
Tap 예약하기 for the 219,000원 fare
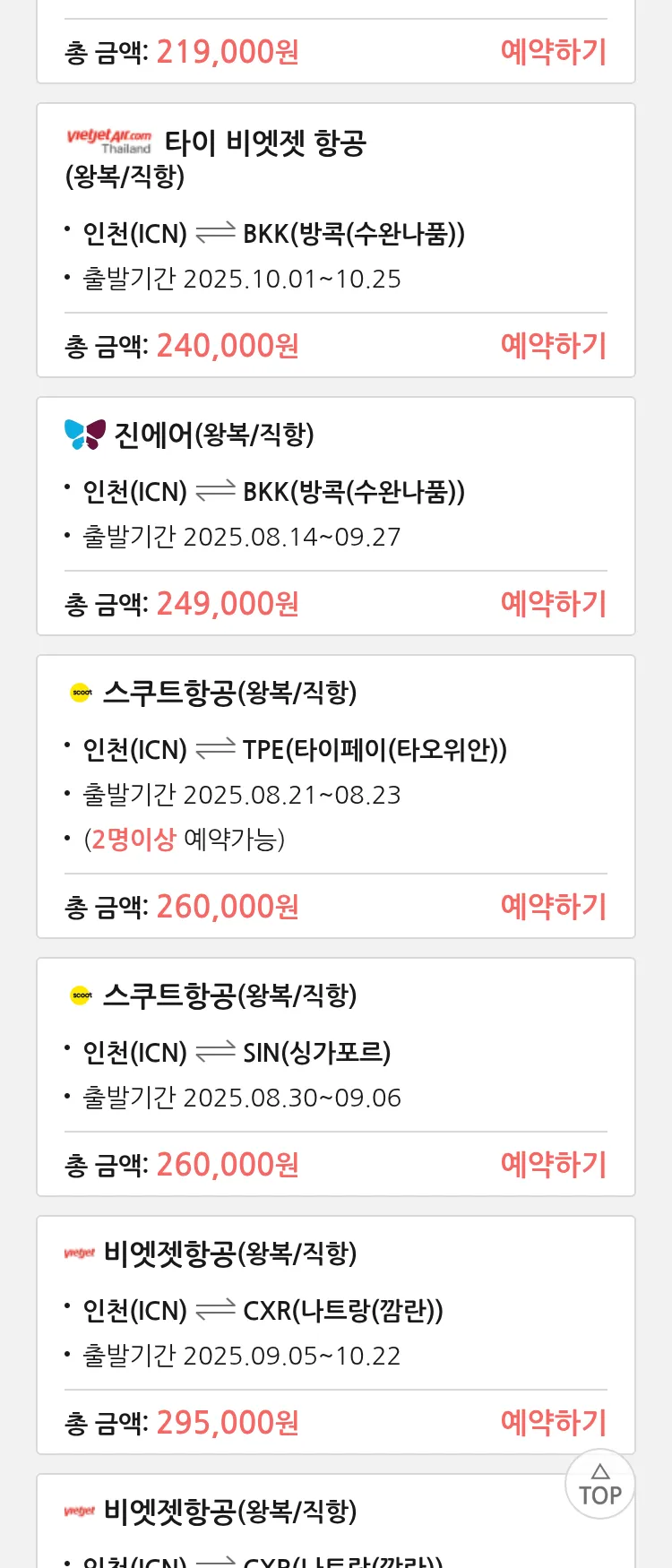pyautogui.click(x=554, y=52)
